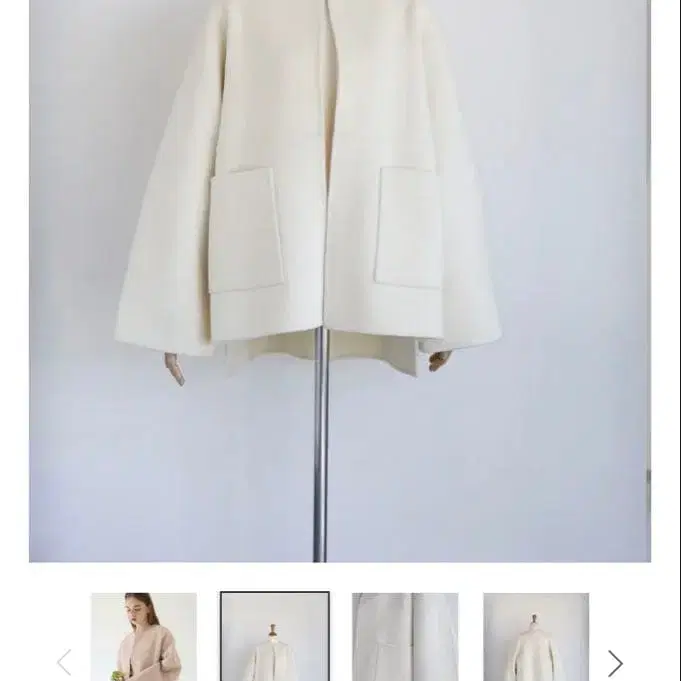Select the highlighted front-view coat thumbnail

(x=274, y=637)
